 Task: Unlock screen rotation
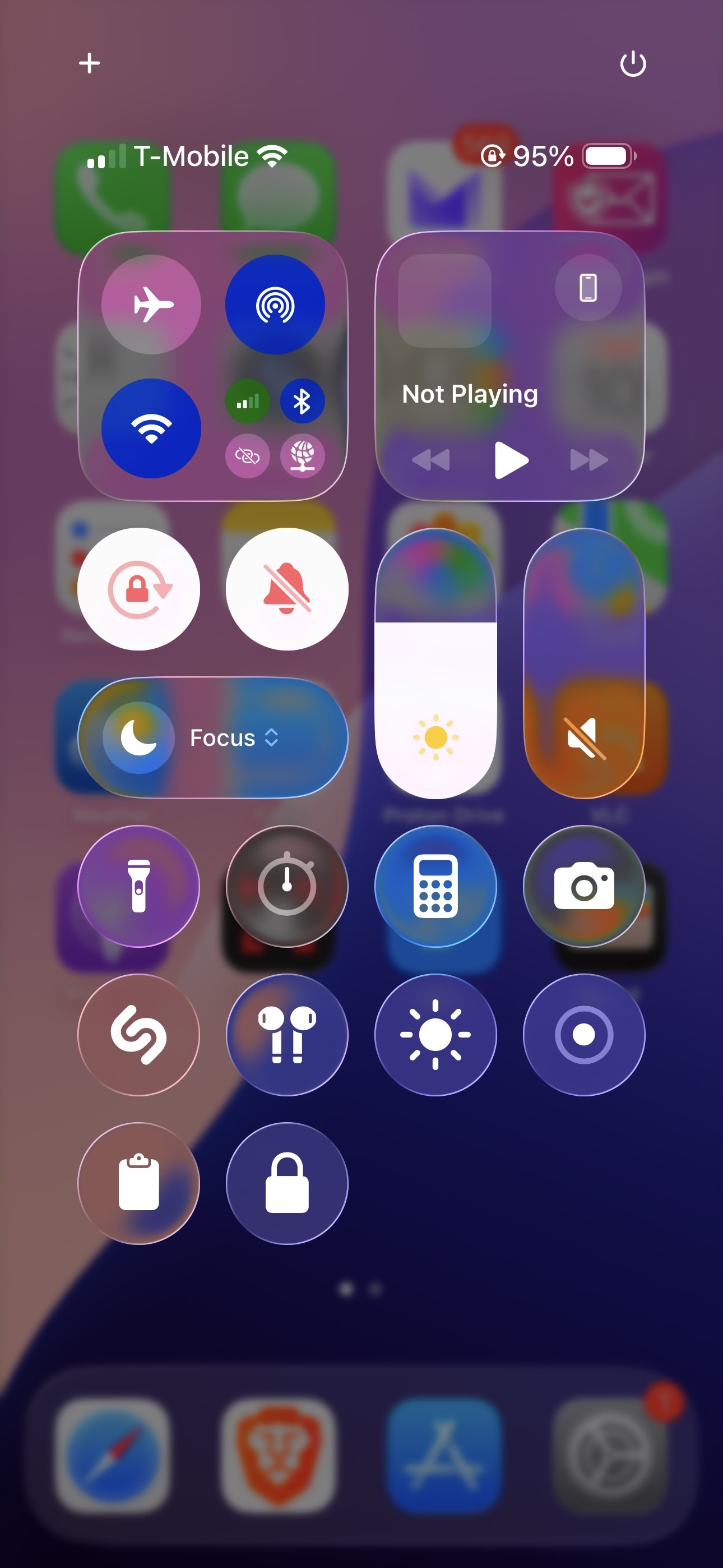click(x=139, y=589)
